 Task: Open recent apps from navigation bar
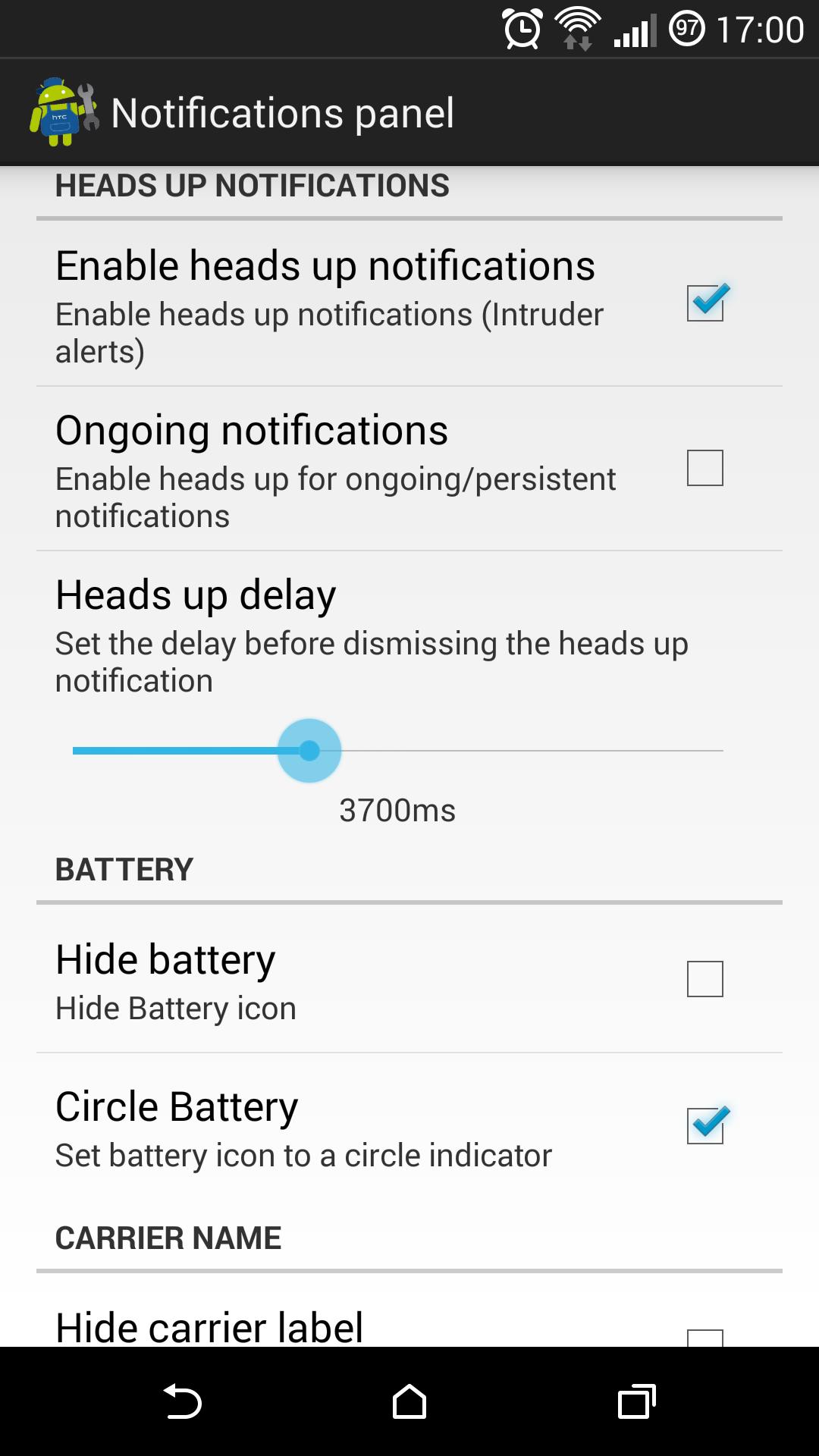[636, 1401]
